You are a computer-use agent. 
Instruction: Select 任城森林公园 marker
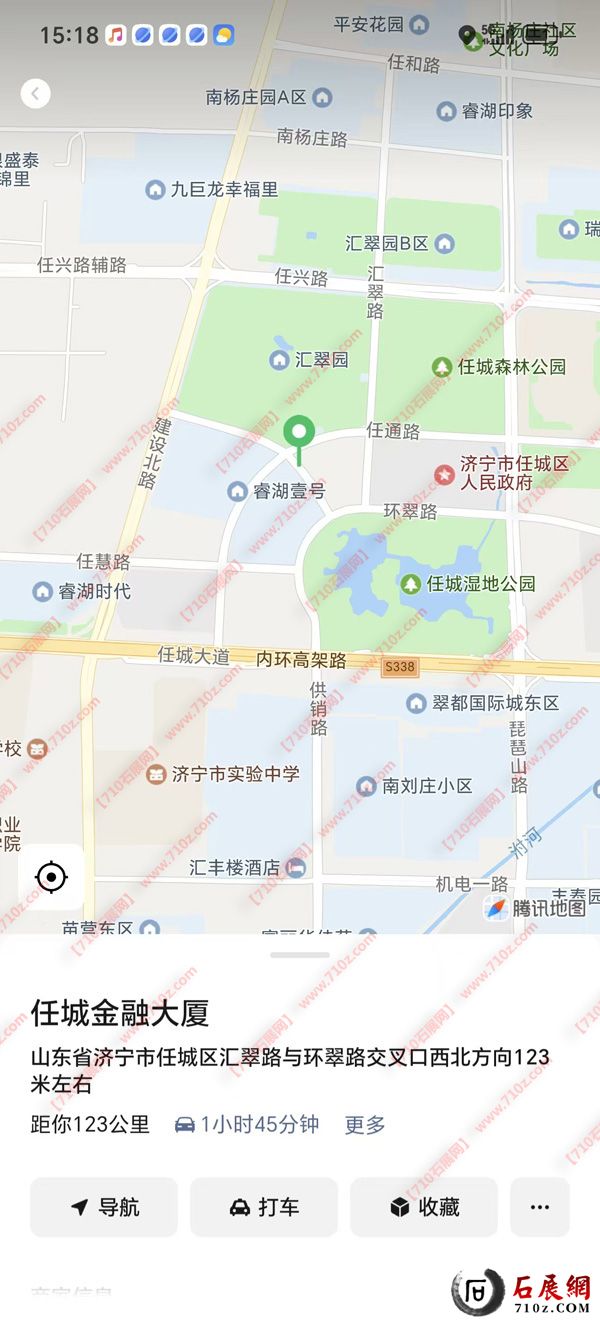click(x=441, y=367)
